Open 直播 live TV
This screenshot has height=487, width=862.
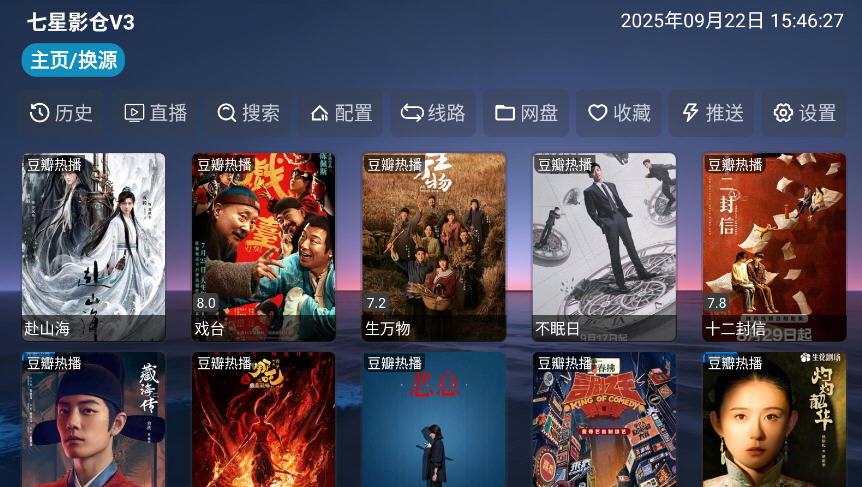[155, 113]
